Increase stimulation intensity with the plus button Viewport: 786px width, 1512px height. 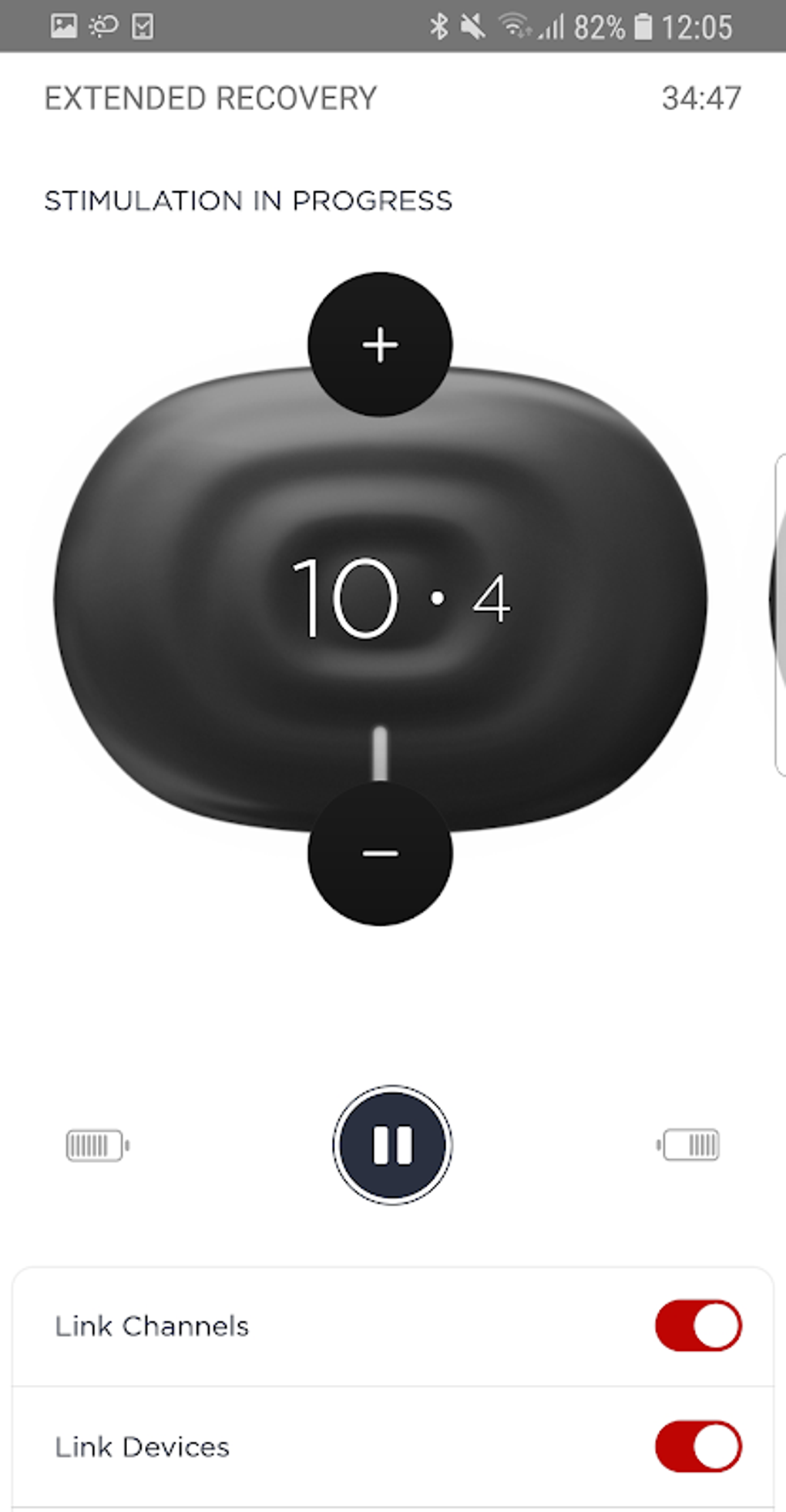click(x=379, y=346)
